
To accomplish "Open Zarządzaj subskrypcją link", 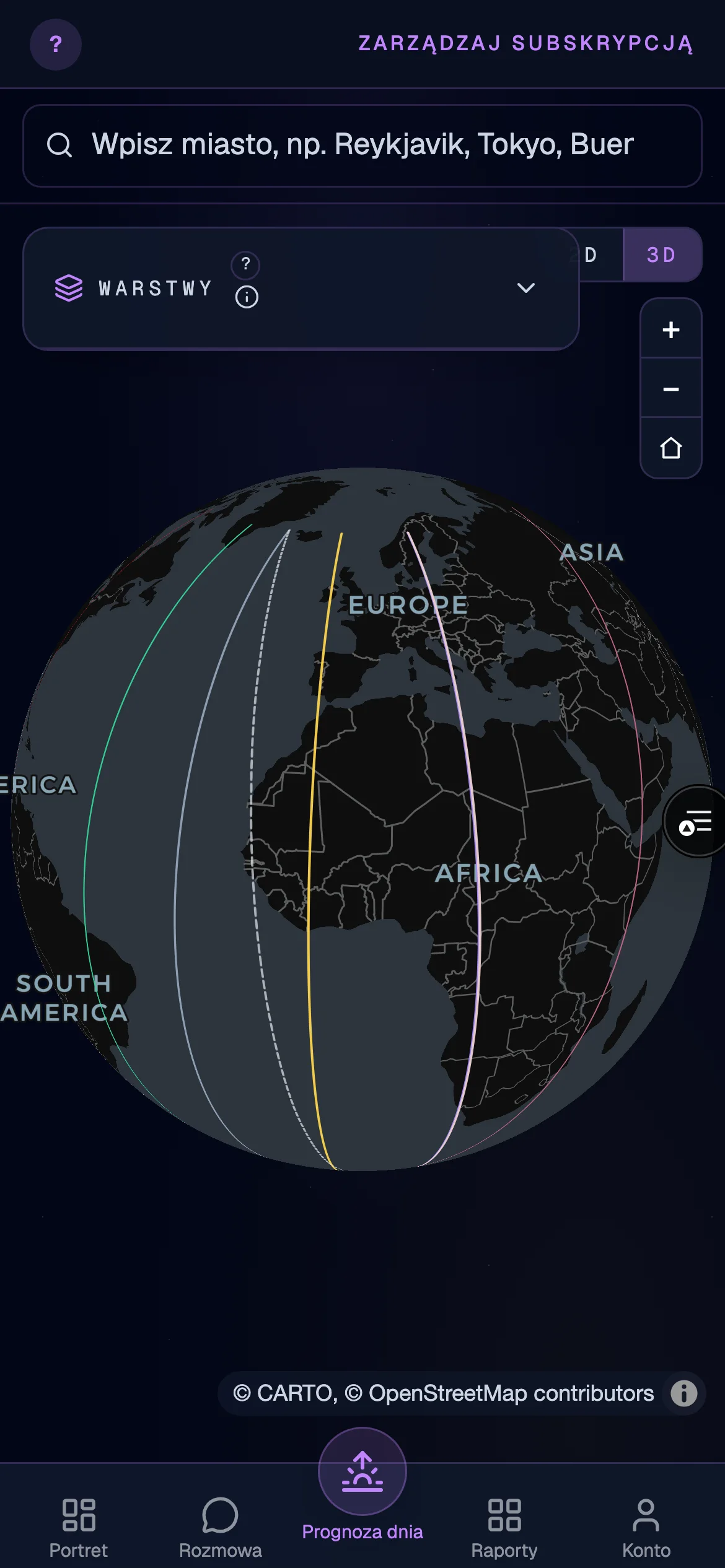I will click(525, 43).
